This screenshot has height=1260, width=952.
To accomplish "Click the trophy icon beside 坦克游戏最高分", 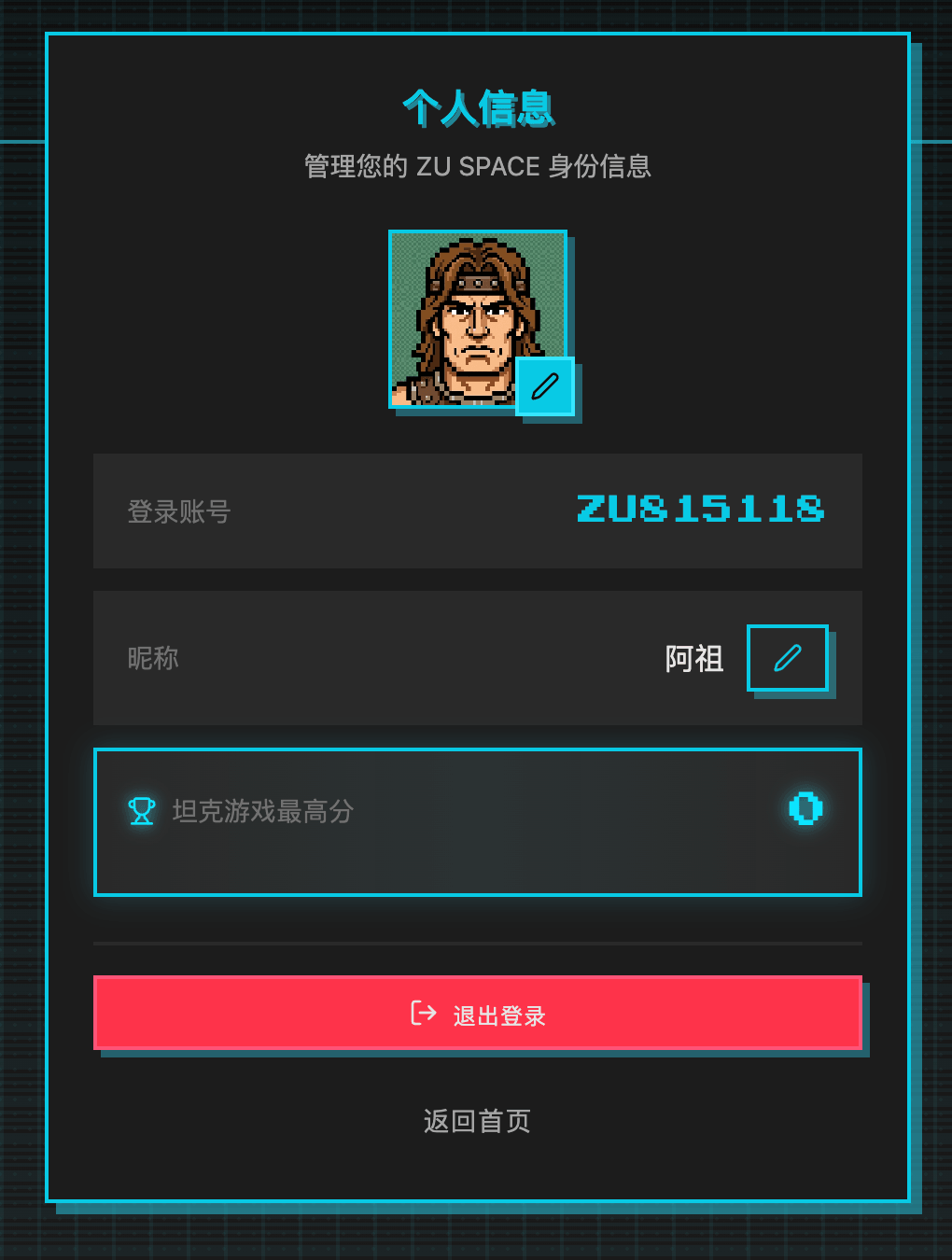I will [x=142, y=810].
